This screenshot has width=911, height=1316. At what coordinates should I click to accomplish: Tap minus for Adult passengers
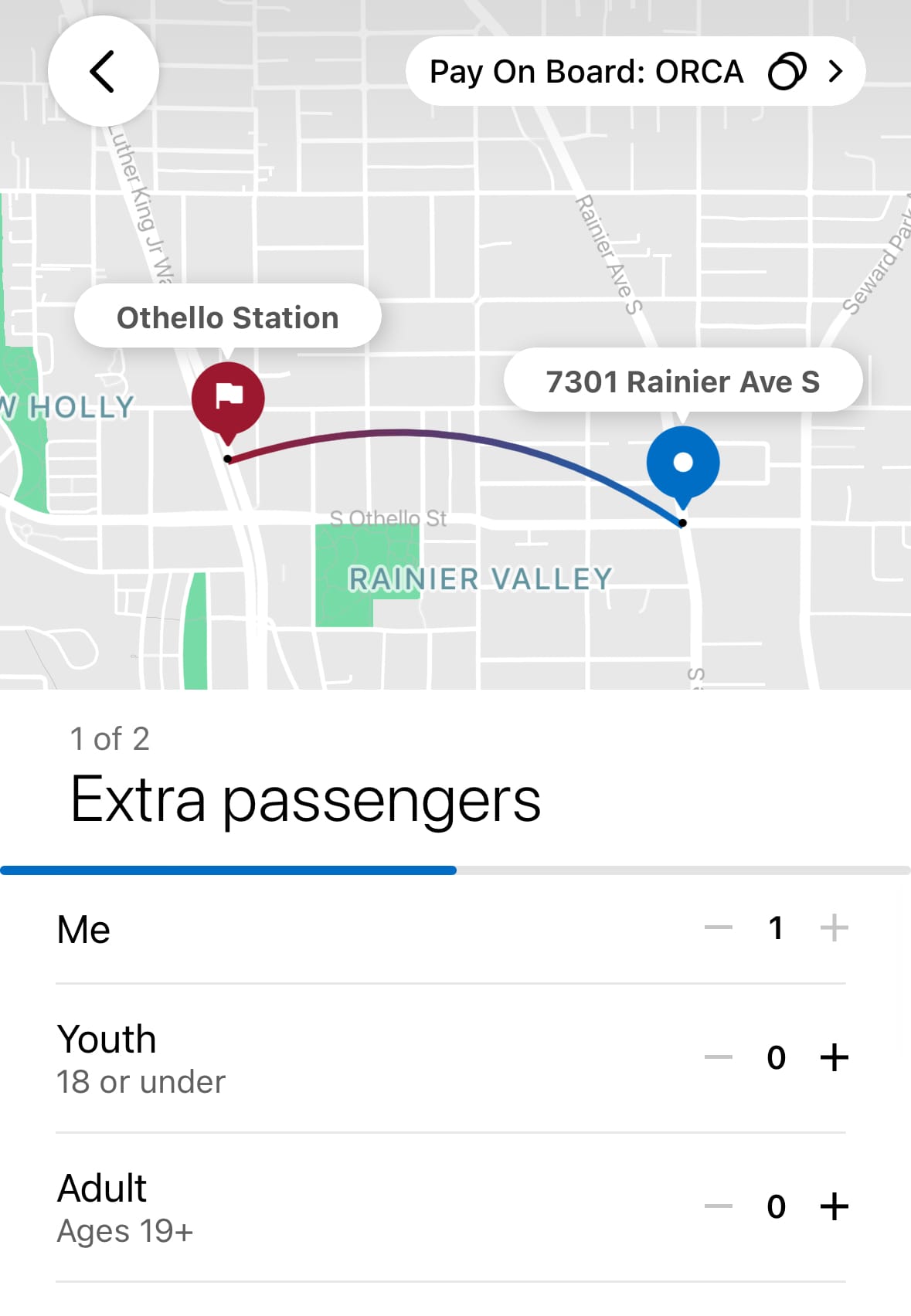[719, 1206]
